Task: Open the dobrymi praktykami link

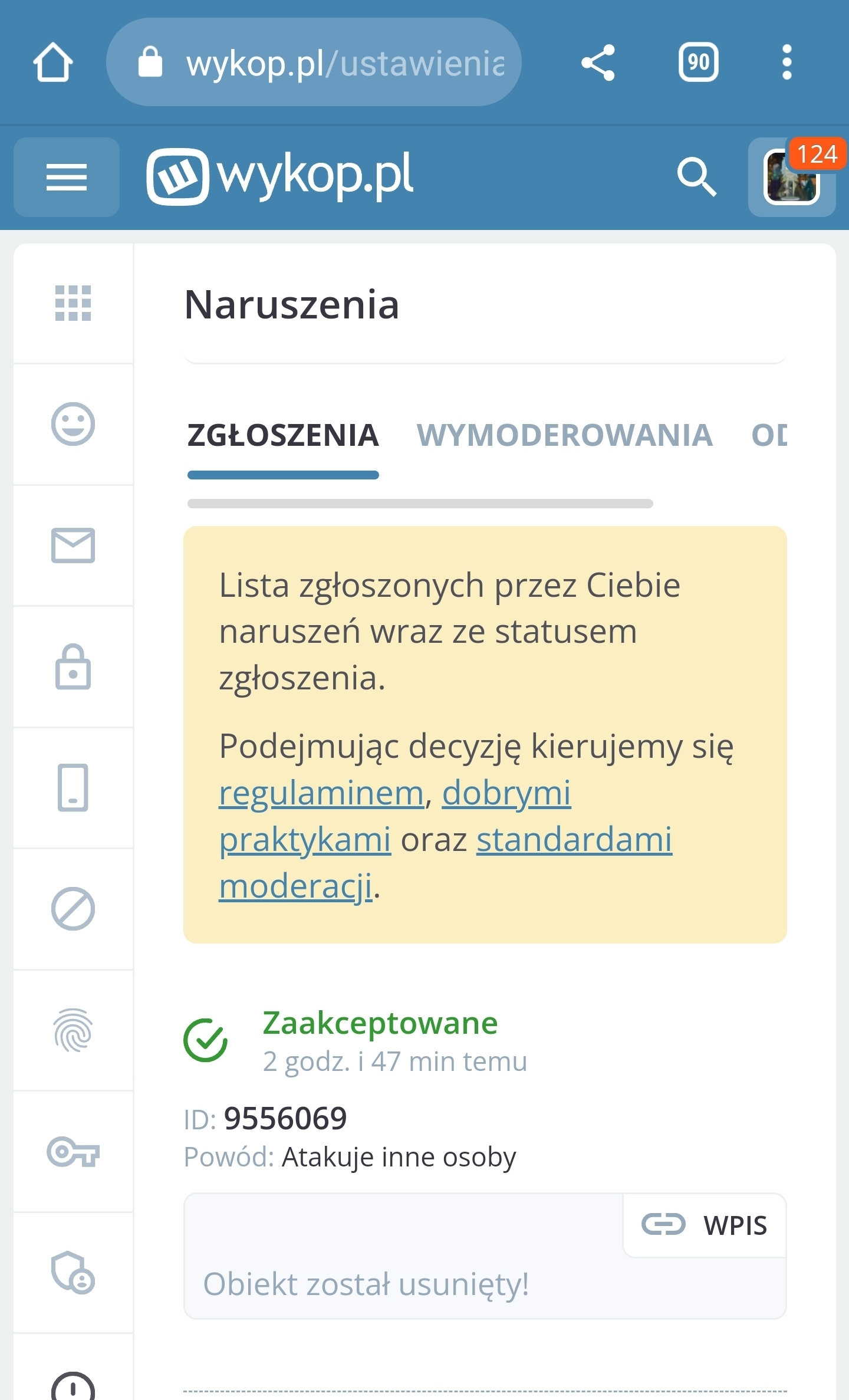Action: pos(506,793)
